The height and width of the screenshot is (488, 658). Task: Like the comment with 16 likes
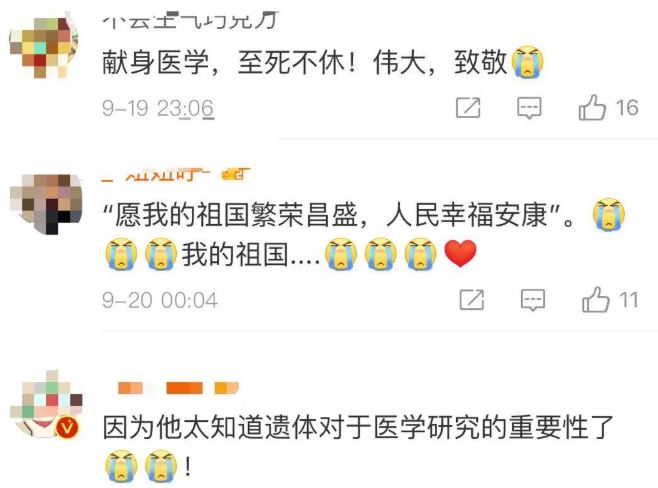tap(593, 108)
